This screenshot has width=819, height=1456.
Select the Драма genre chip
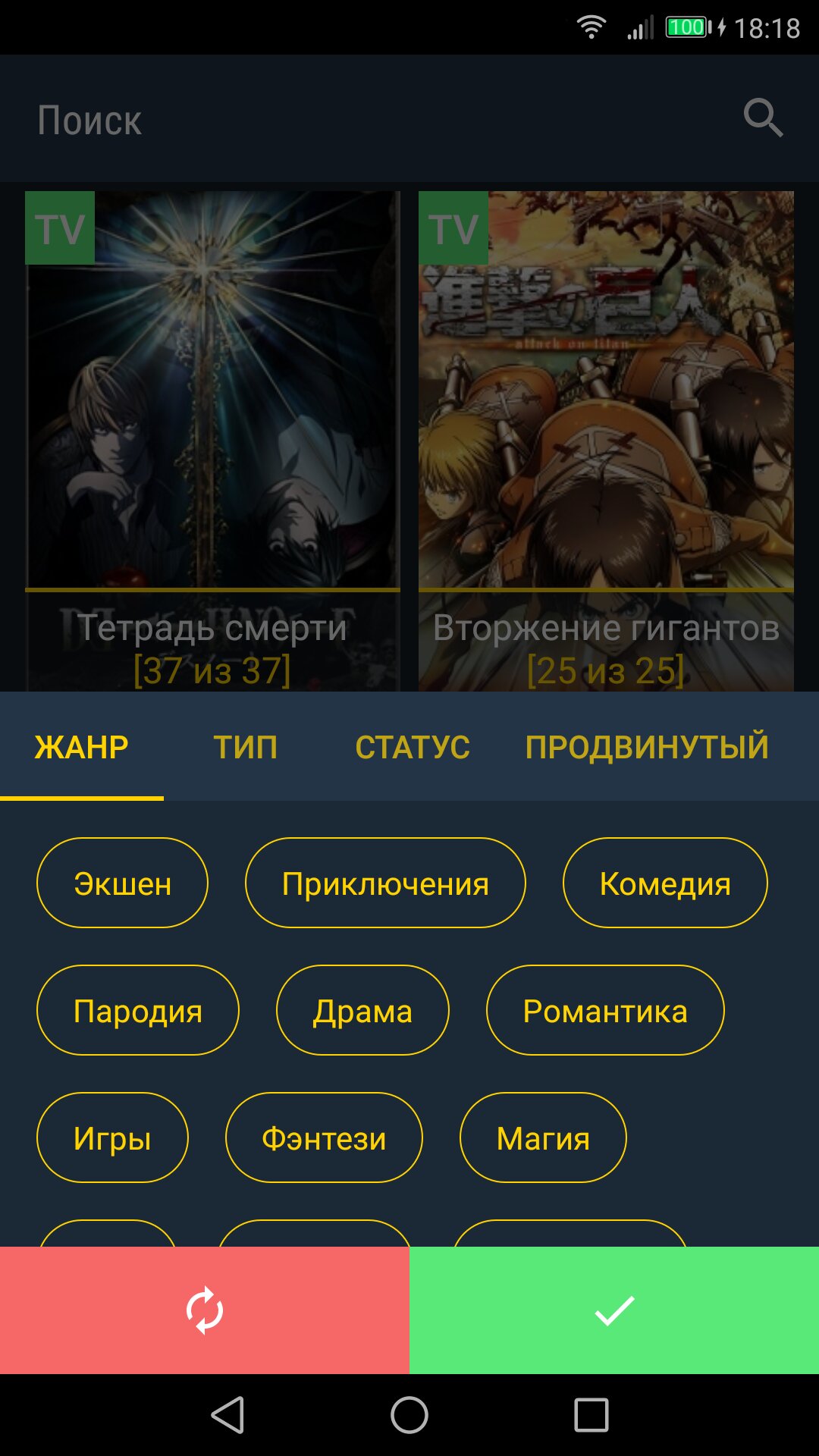[x=362, y=1011]
